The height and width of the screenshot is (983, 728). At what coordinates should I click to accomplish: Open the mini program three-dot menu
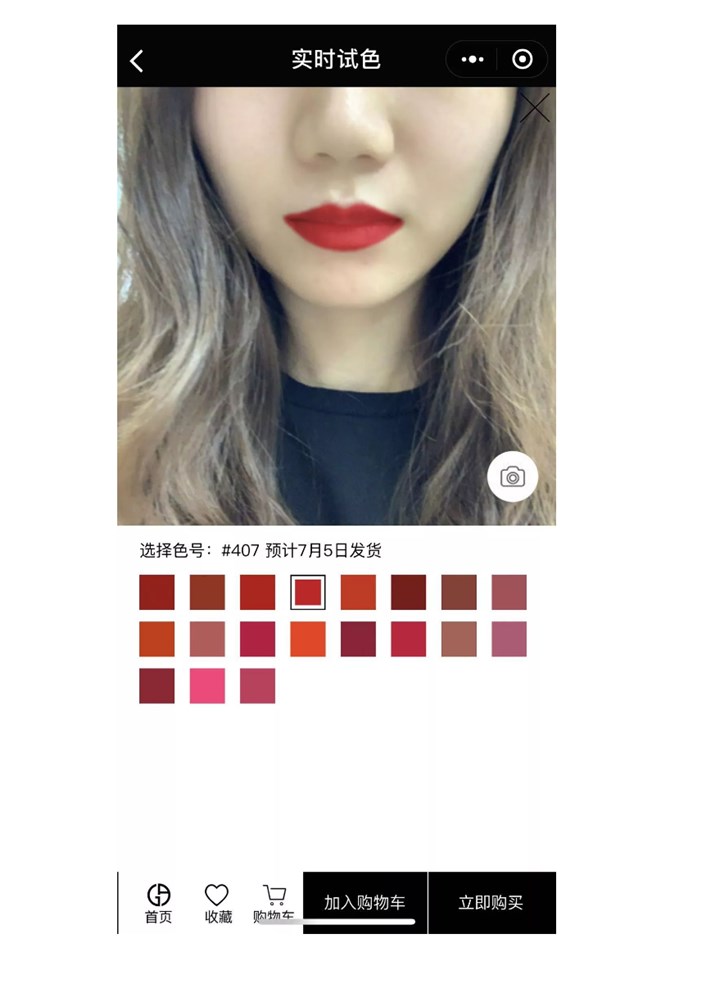coord(472,59)
